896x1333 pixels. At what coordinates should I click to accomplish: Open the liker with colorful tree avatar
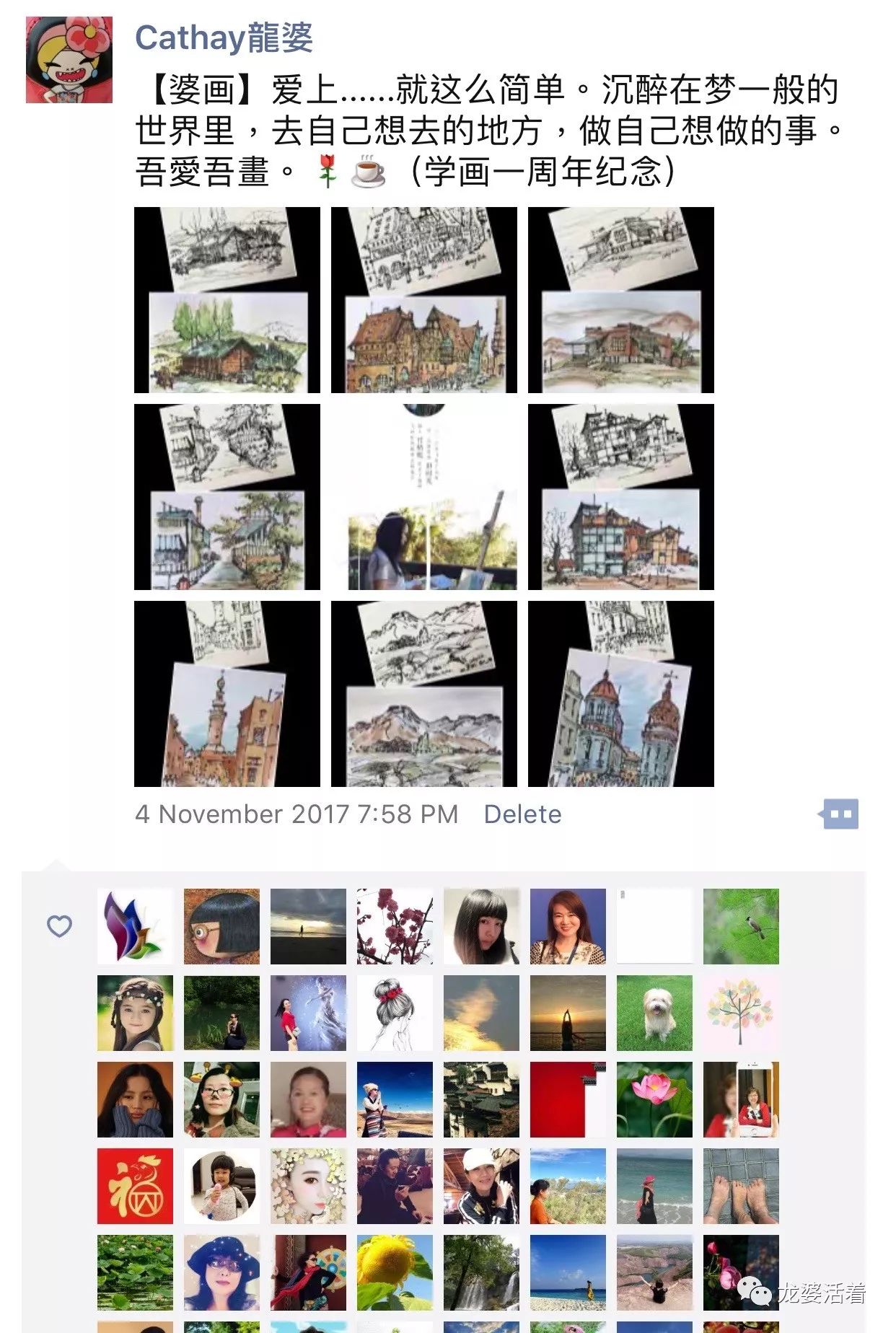741,1013
